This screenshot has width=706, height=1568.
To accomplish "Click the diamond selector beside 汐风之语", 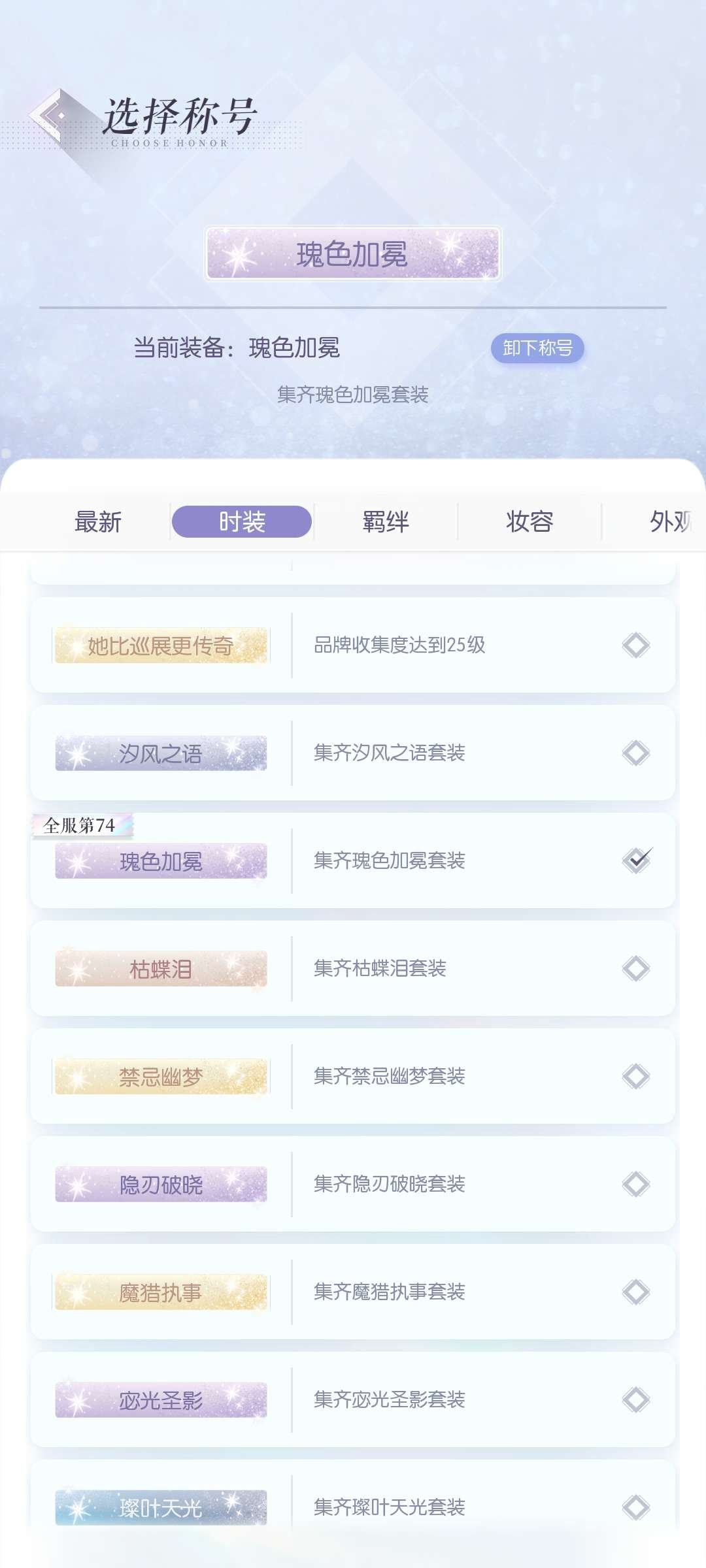I will pos(637,753).
